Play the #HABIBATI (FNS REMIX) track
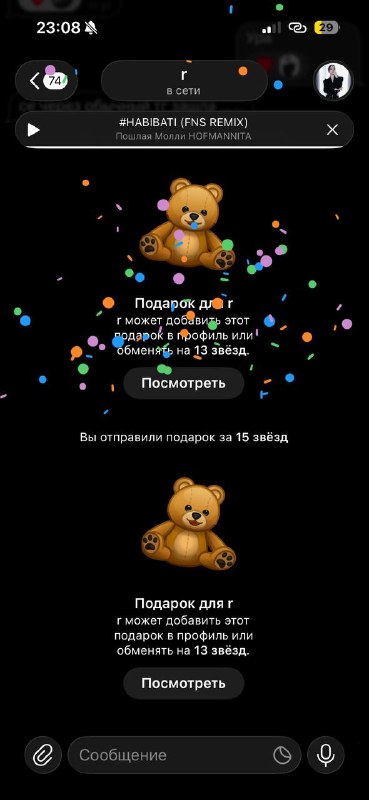The height and width of the screenshot is (800, 369). [34, 130]
